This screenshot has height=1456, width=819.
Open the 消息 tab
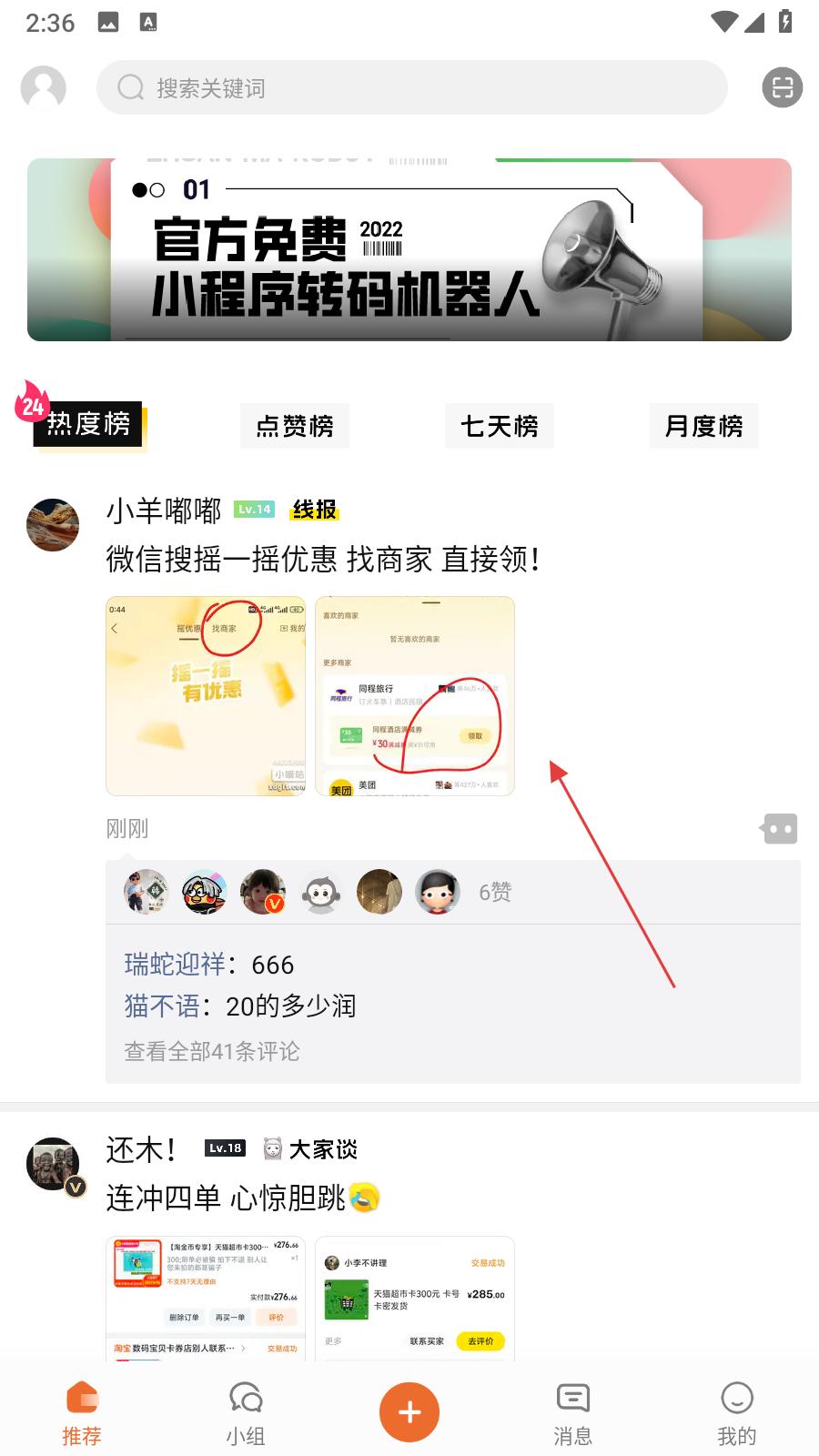[x=573, y=1414]
